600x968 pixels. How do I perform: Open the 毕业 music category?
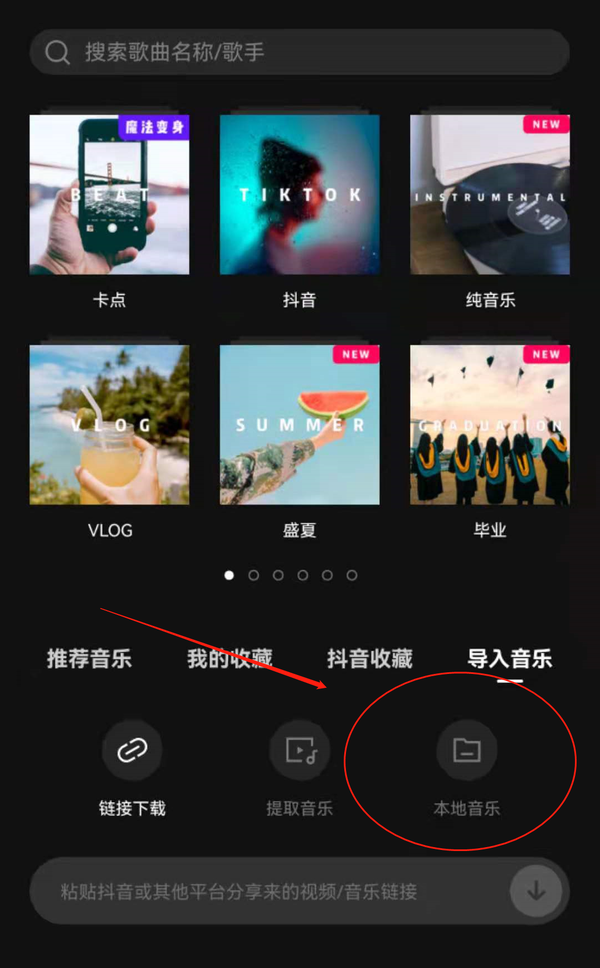(490, 425)
